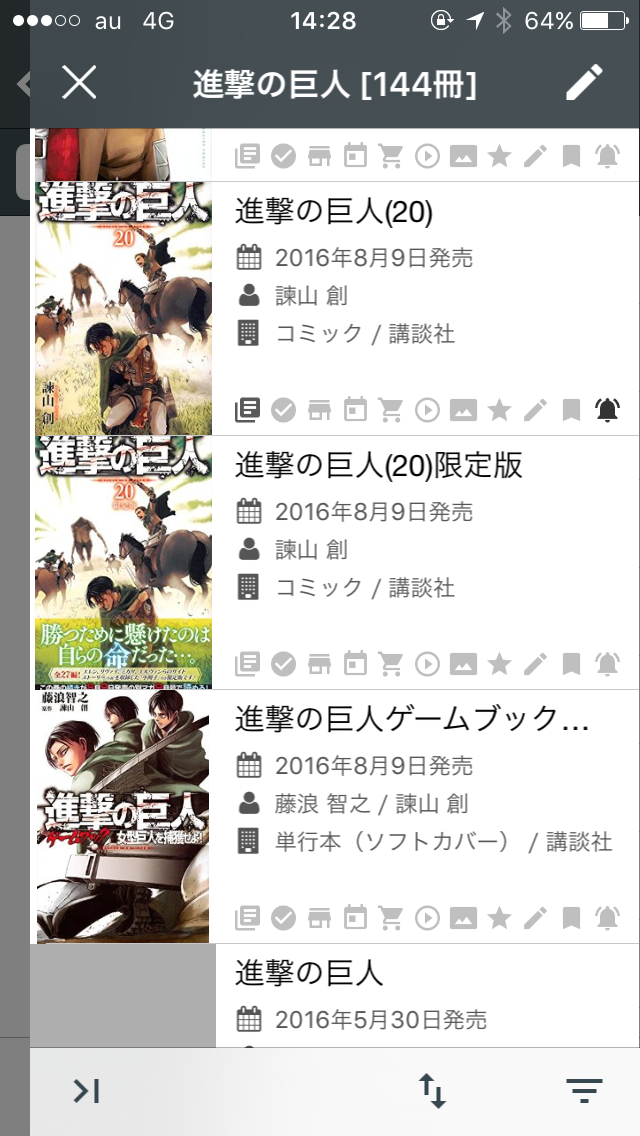Change the sort order
This screenshot has width=640, height=1136.
click(432, 1091)
